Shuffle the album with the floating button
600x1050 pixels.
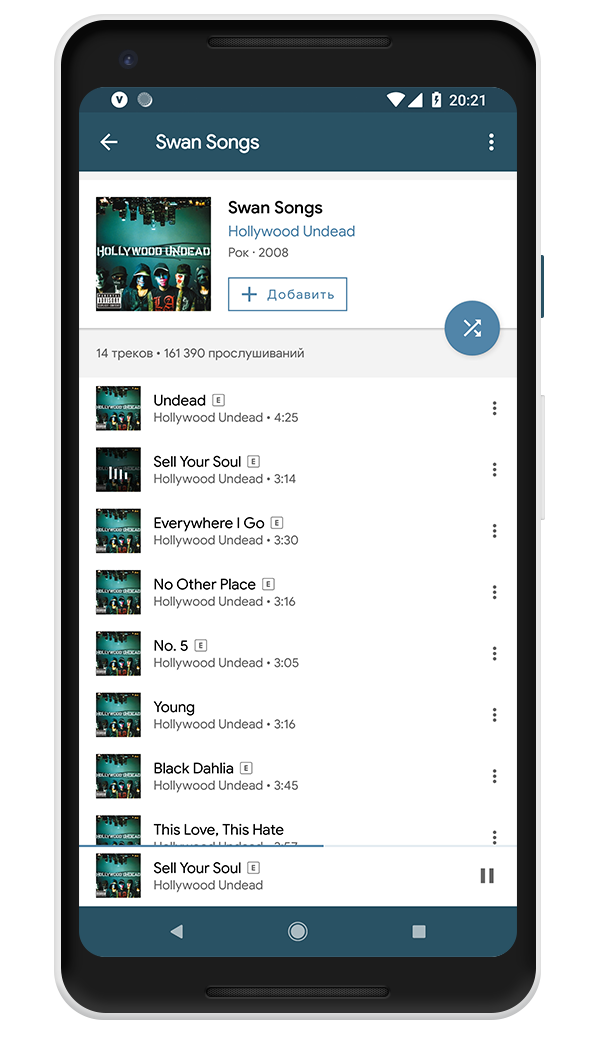[472, 328]
